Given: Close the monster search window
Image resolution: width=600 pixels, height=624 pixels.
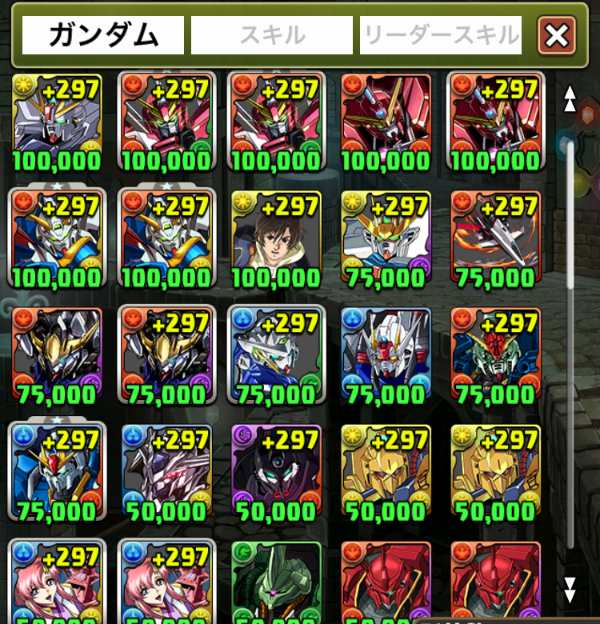Looking at the screenshot, I should click(556, 37).
